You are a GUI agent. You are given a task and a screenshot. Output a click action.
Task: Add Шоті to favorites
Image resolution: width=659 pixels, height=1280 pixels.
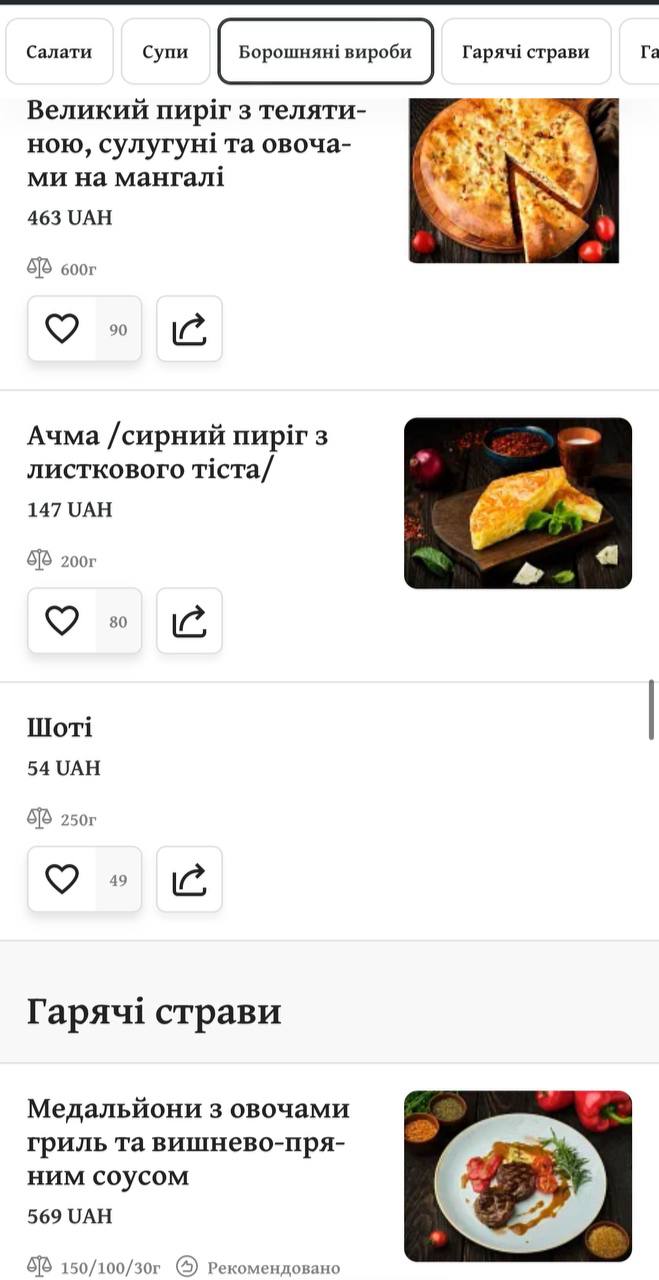tap(62, 880)
